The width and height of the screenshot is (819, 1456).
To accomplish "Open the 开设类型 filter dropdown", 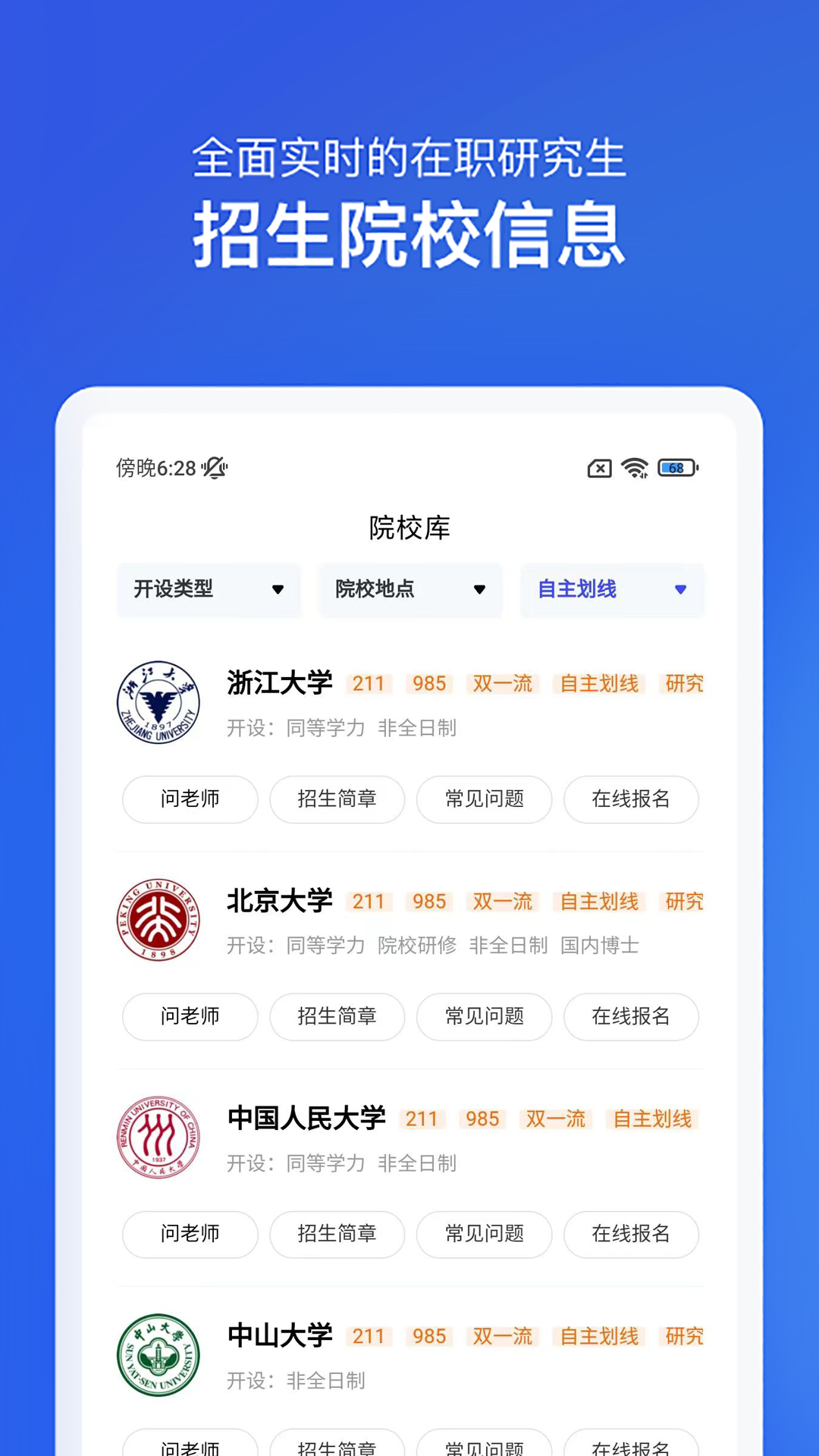I will pyautogui.click(x=209, y=591).
